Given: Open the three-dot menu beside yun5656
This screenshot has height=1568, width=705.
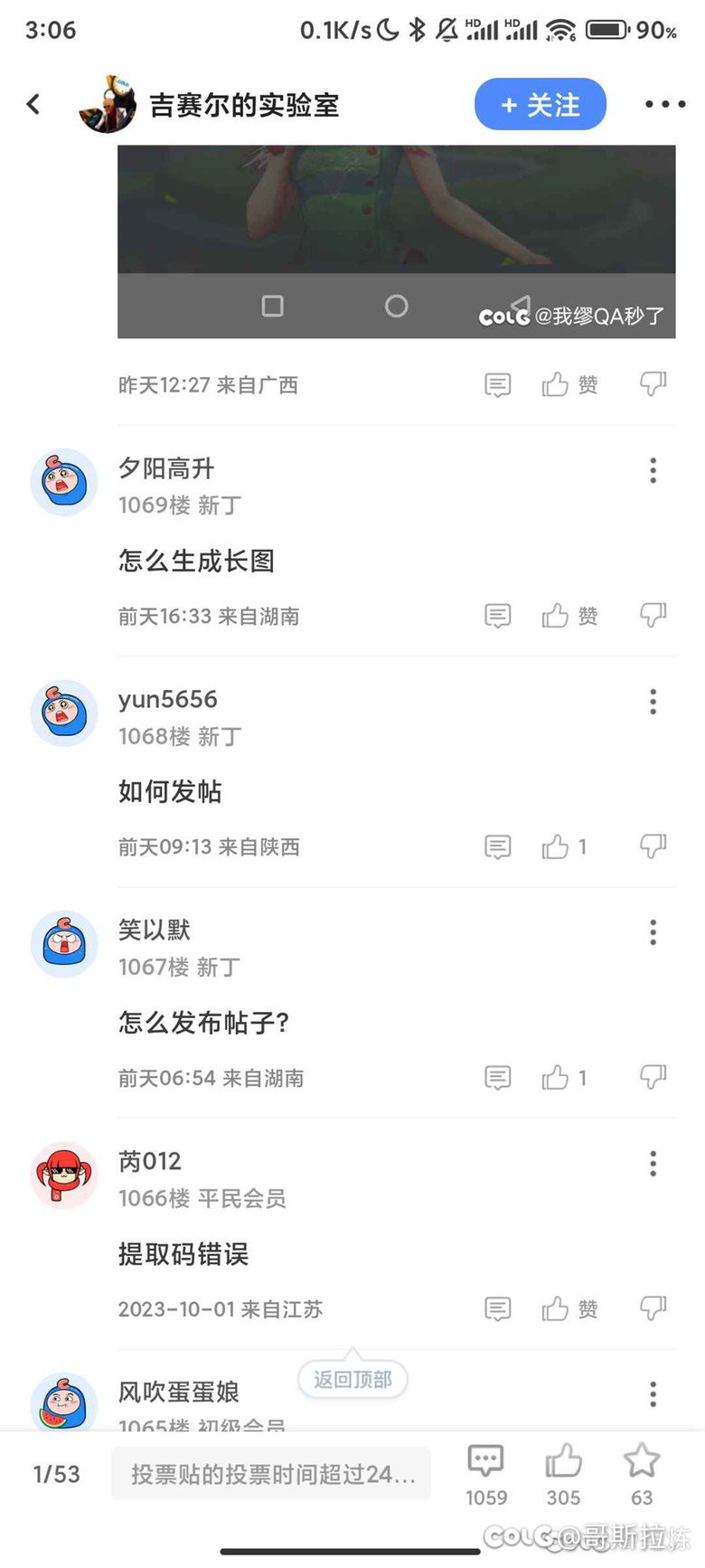Looking at the screenshot, I should 653,702.
